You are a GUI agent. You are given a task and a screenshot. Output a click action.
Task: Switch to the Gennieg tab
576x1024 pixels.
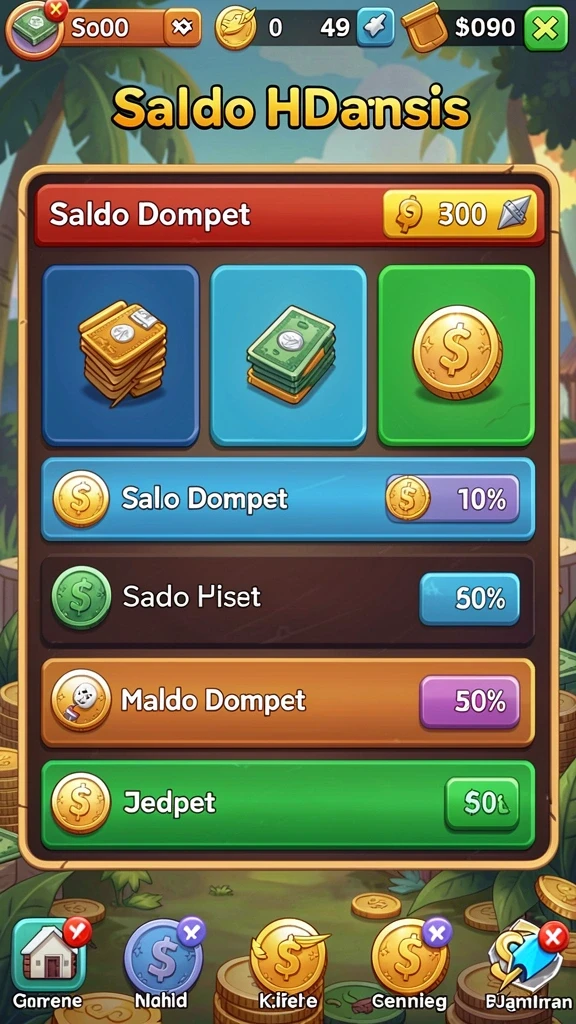[409, 964]
